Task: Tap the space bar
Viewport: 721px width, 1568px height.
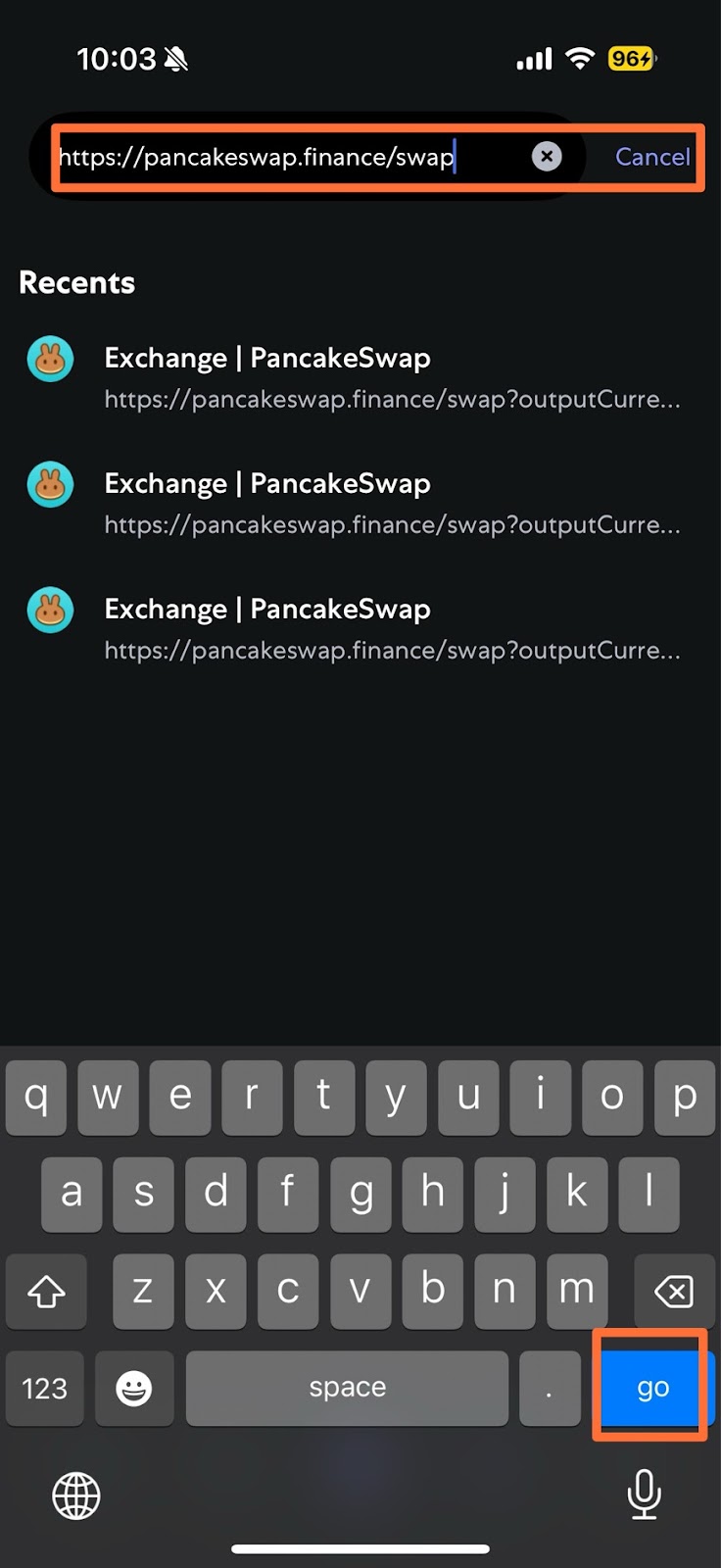Action: coord(347,1389)
